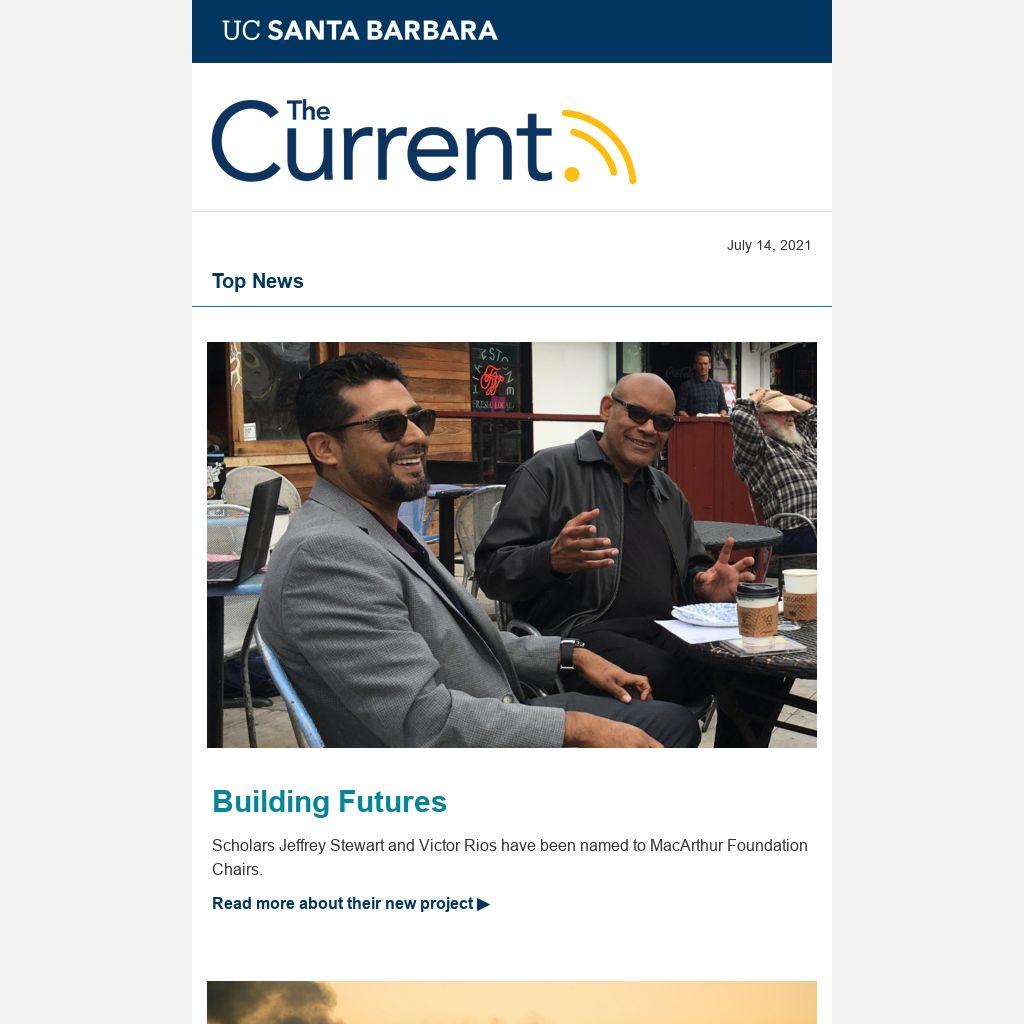Open the Building Futures article photo
The height and width of the screenshot is (1024, 1024).
(x=511, y=545)
